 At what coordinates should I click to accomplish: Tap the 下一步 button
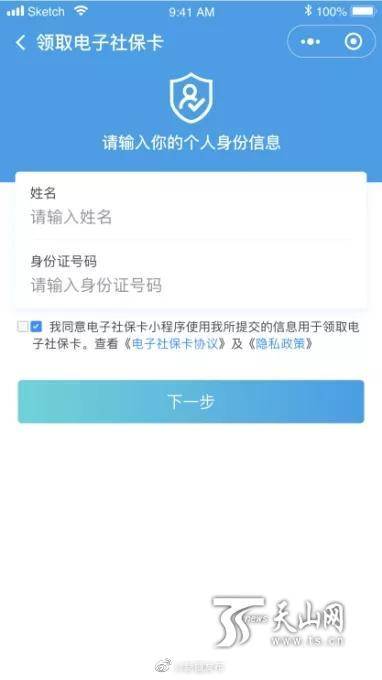coord(191,402)
